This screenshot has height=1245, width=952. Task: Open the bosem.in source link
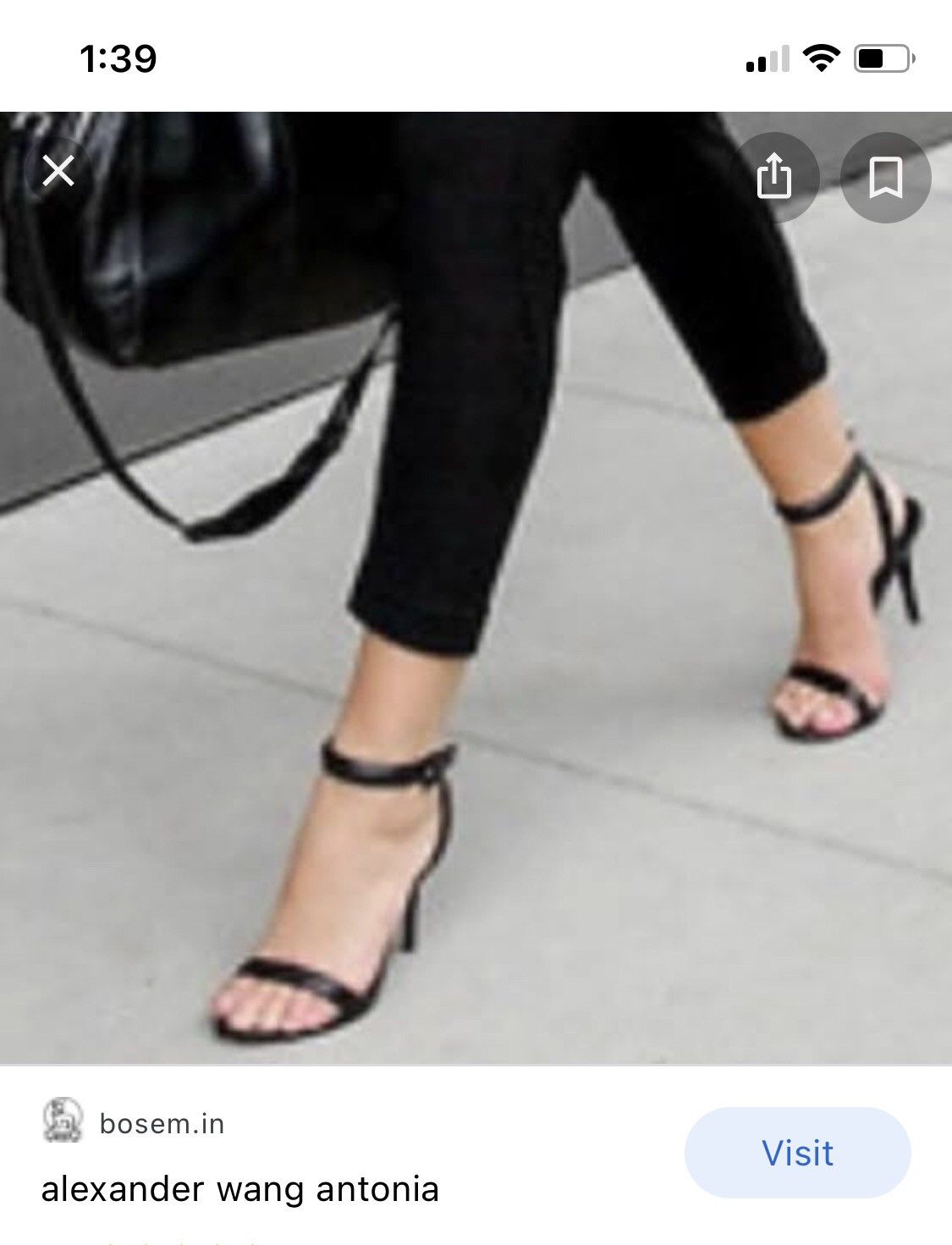(x=161, y=1123)
